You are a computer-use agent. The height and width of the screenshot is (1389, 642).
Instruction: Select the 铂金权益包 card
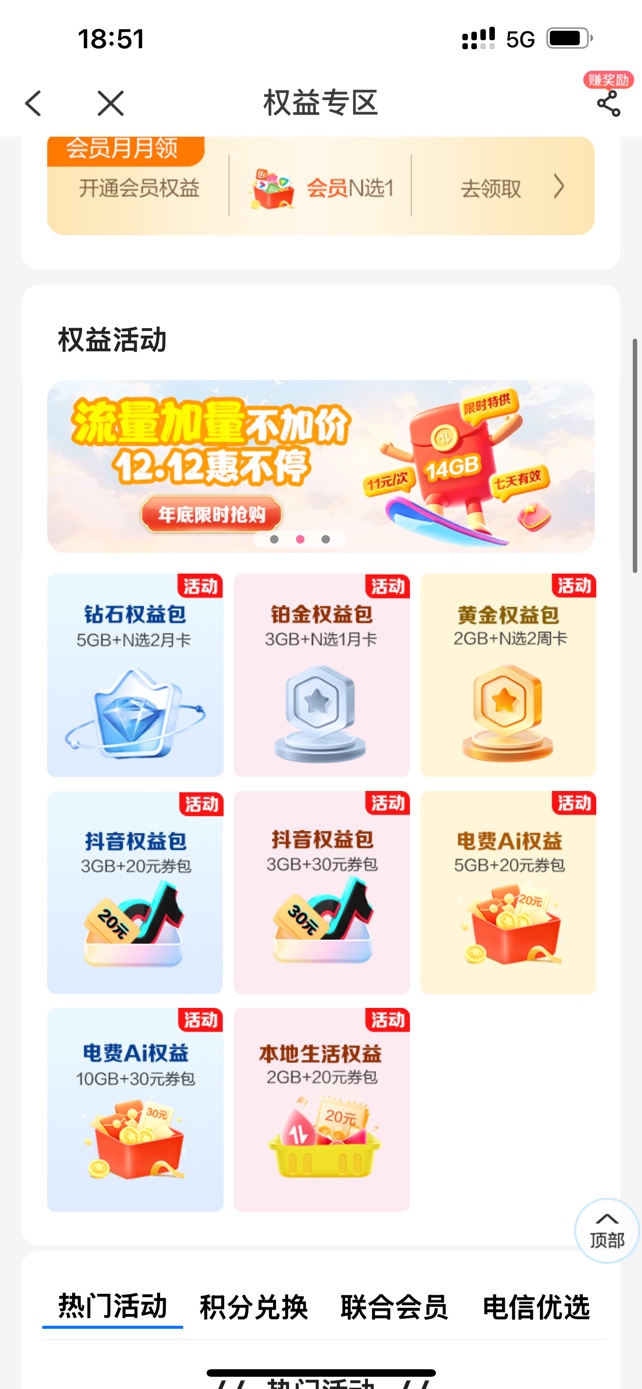coord(321,675)
